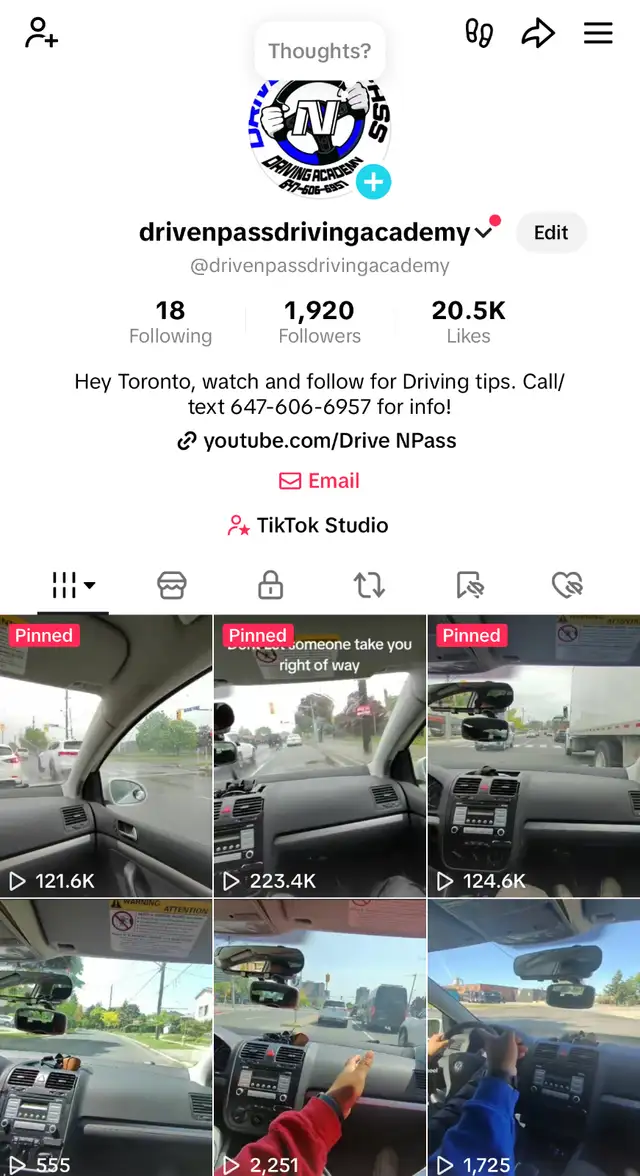Open the youtube.com/Drive NPass link
The image size is (640, 1176).
pos(317,440)
